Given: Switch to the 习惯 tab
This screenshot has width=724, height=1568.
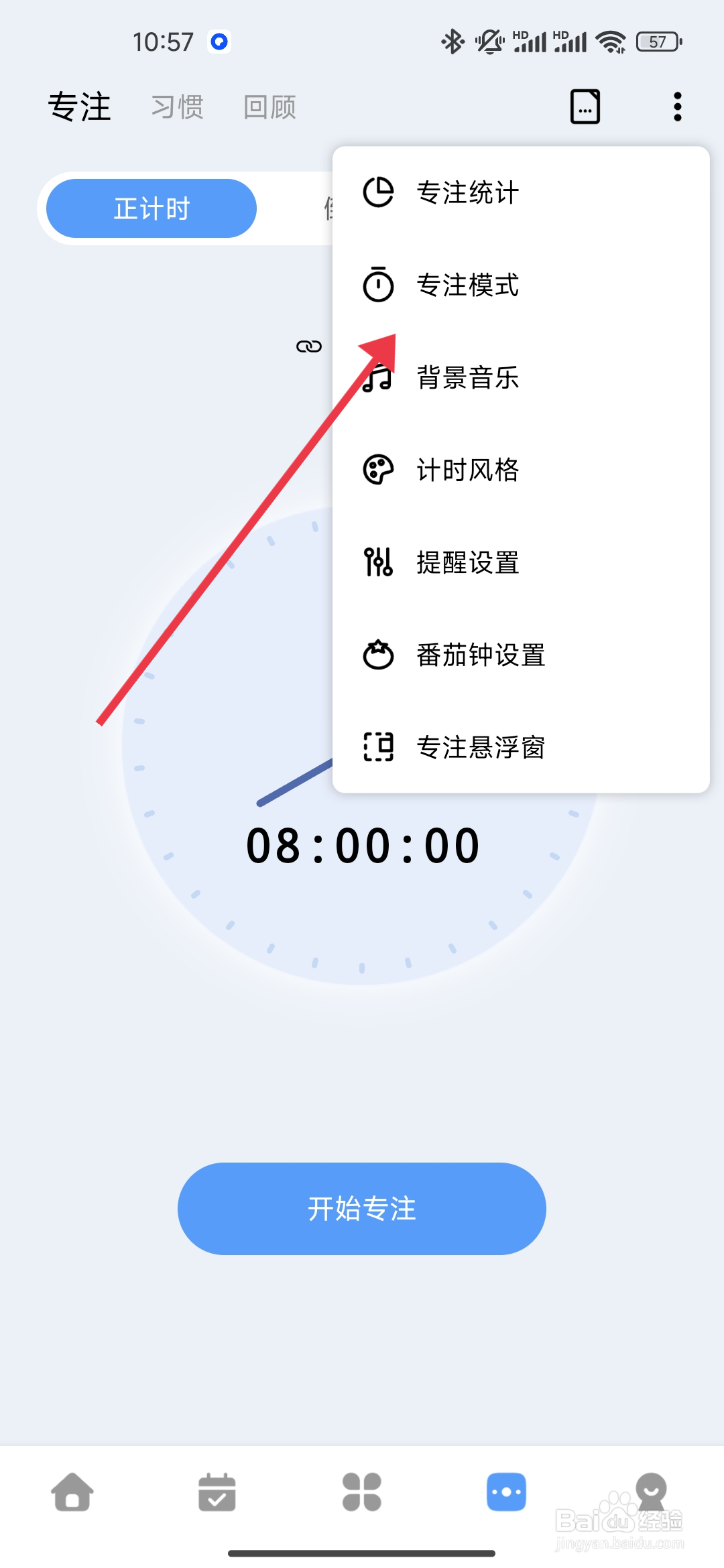Looking at the screenshot, I should coord(176,106).
